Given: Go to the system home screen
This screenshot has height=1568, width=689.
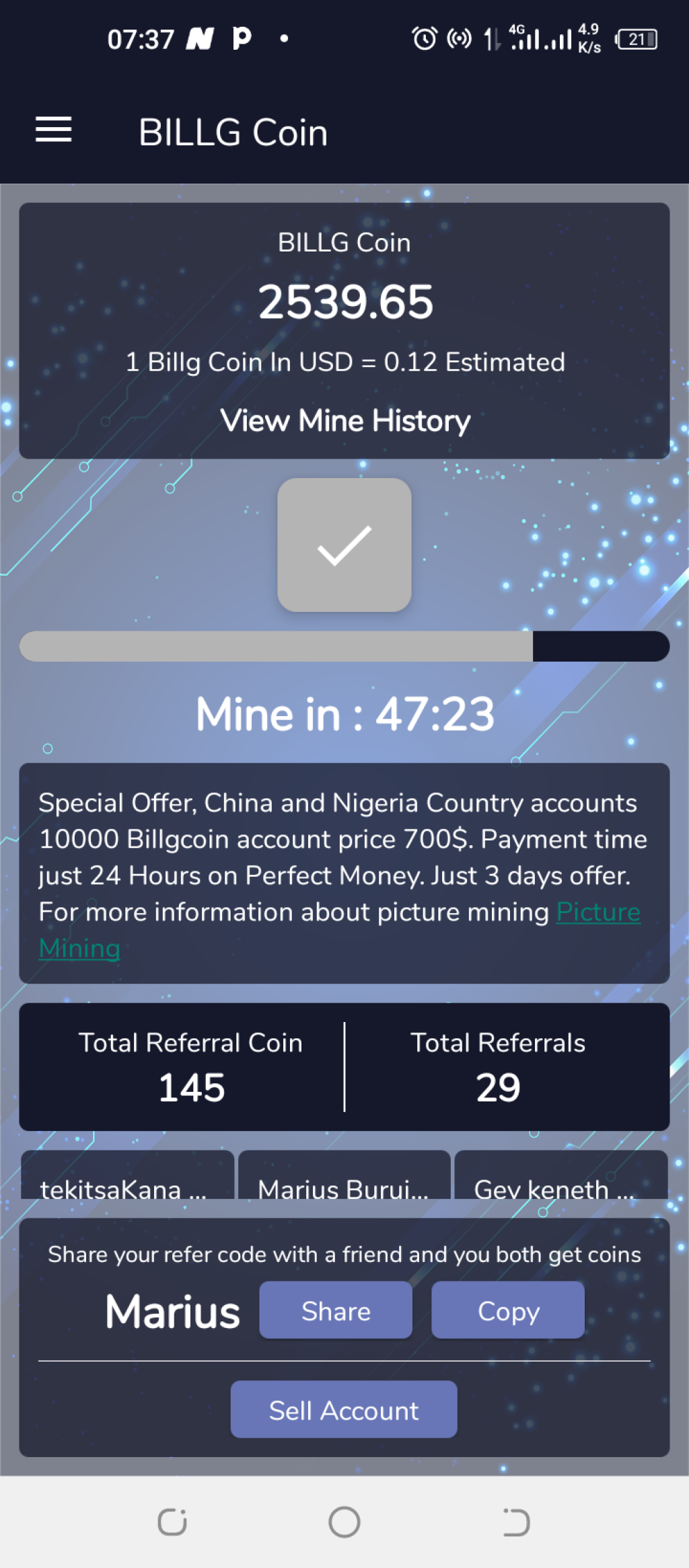Looking at the screenshot, I should (344, 1522).
